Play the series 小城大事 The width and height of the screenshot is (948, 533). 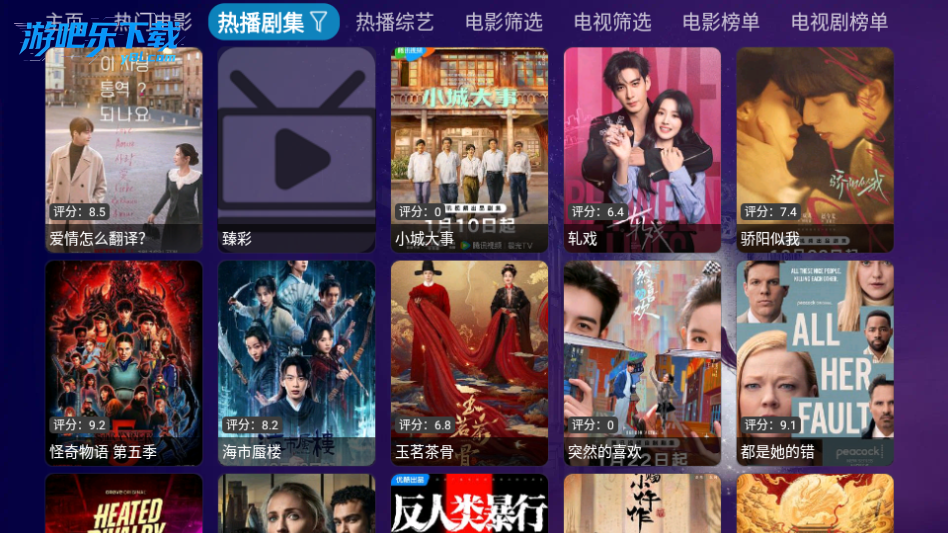pos(469,149)
